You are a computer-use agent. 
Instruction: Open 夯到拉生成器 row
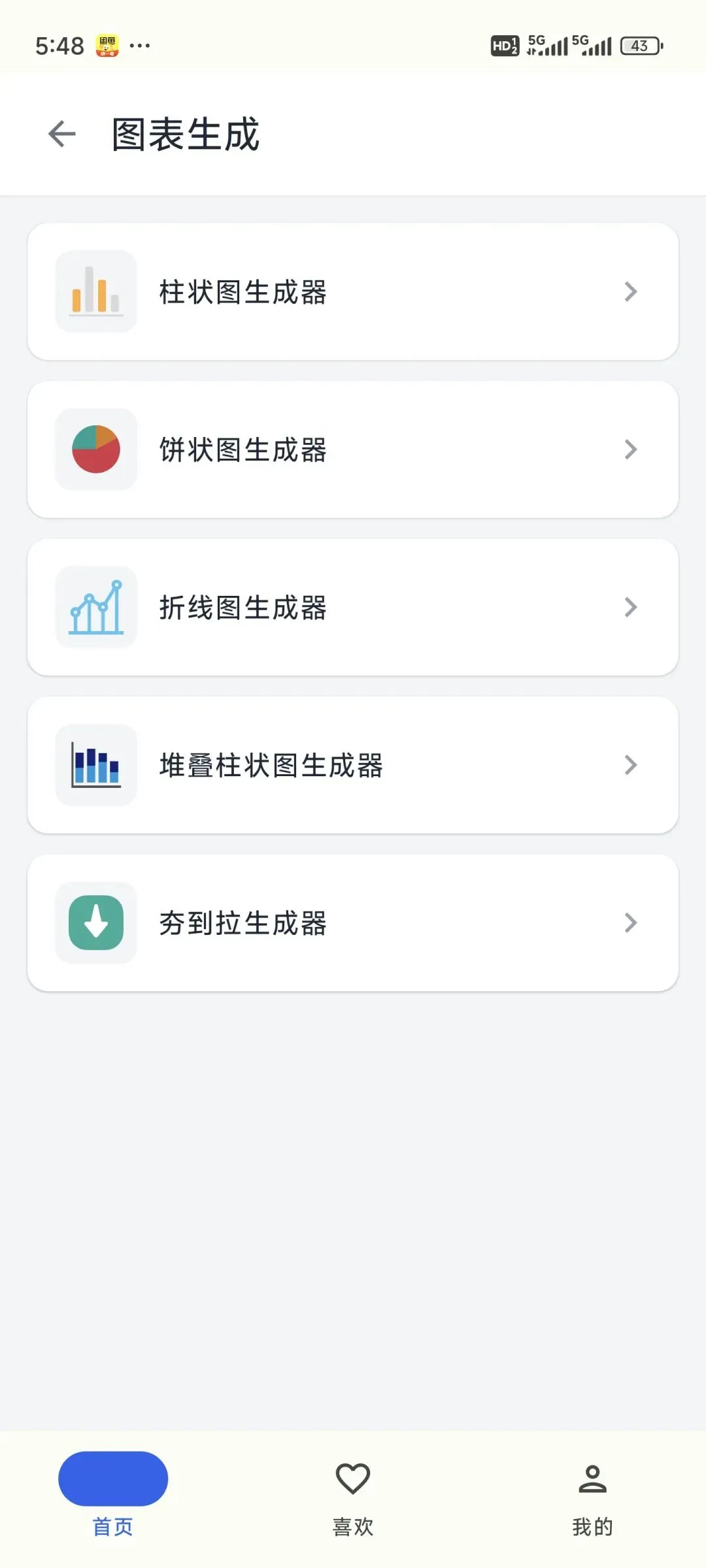(353, 923)
